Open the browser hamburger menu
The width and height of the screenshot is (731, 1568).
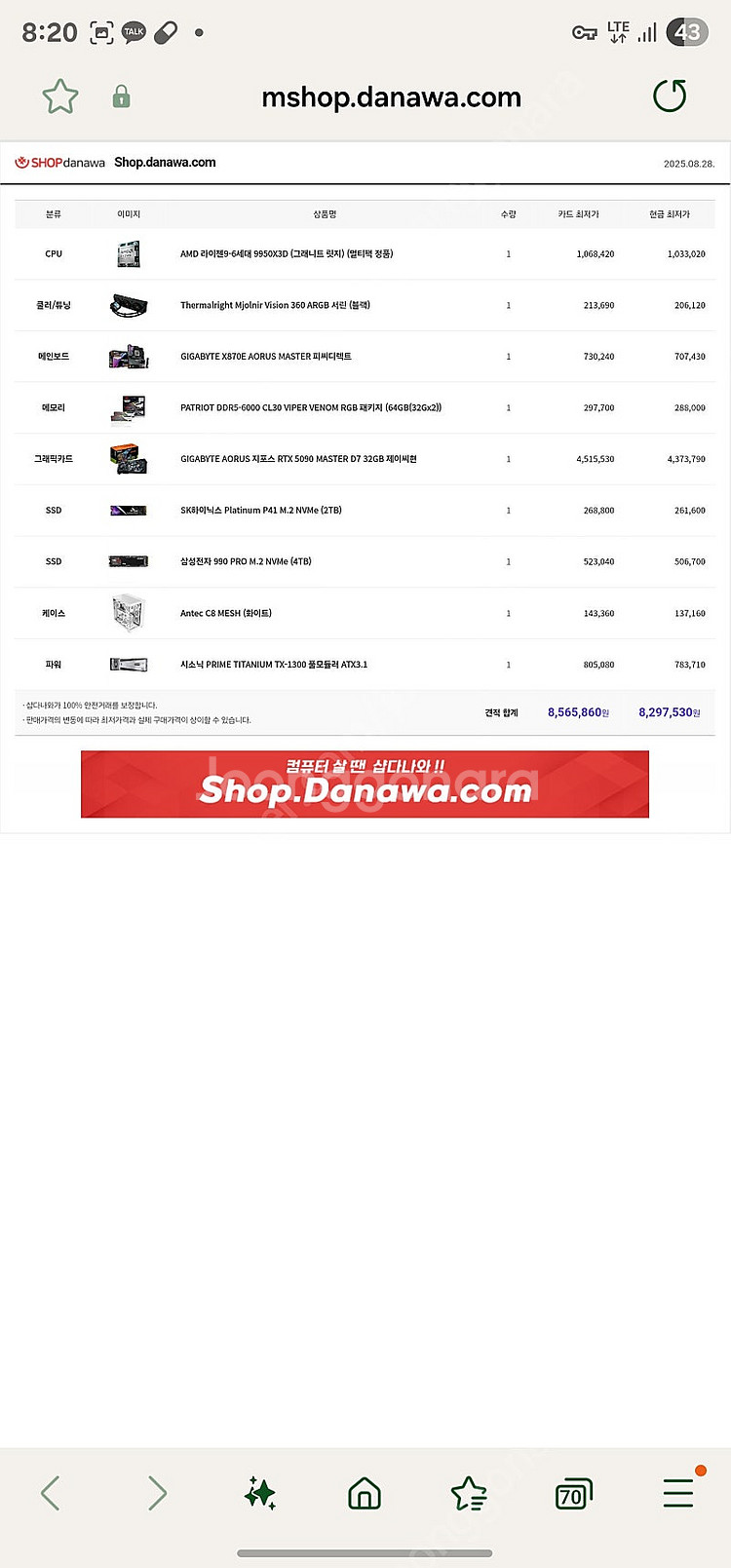click(x=678, y=1492)
